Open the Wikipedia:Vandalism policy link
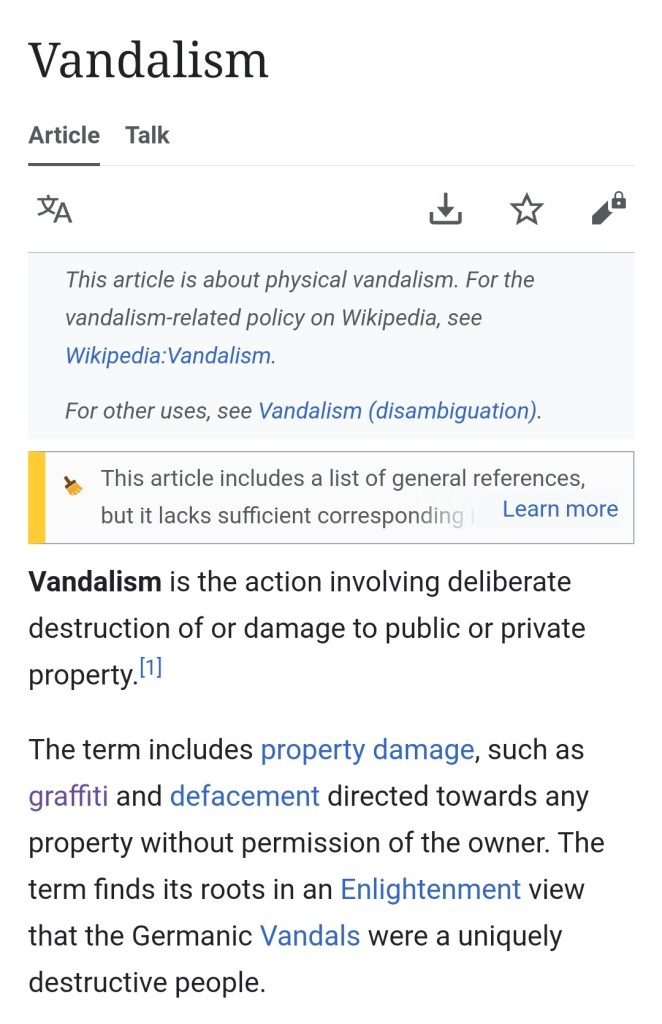This screenshot has width=662, height=1024. pyautogui.click(x=168, y=355)
